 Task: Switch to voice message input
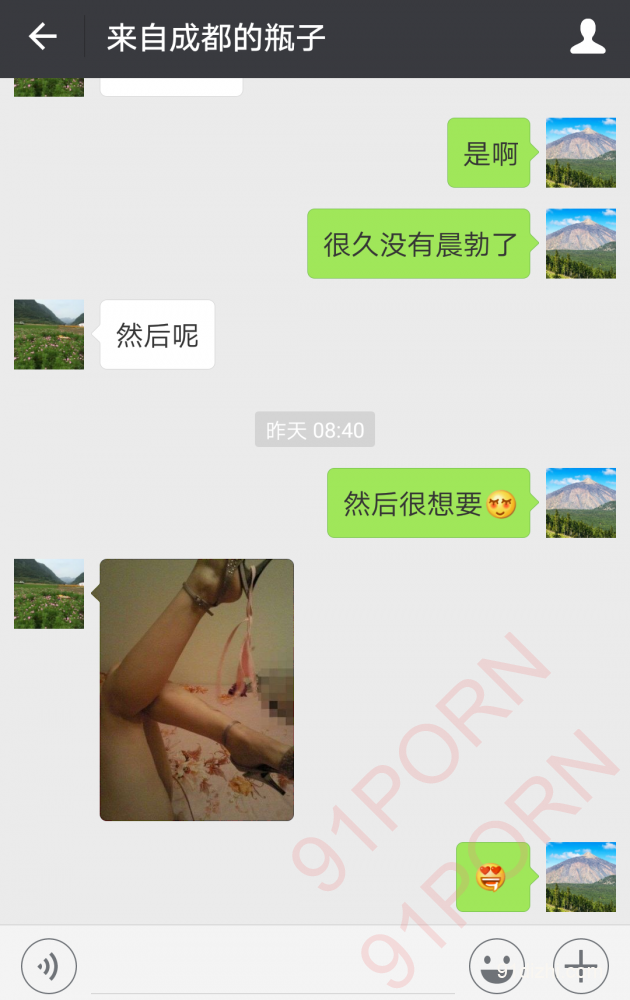coord(48,967)
